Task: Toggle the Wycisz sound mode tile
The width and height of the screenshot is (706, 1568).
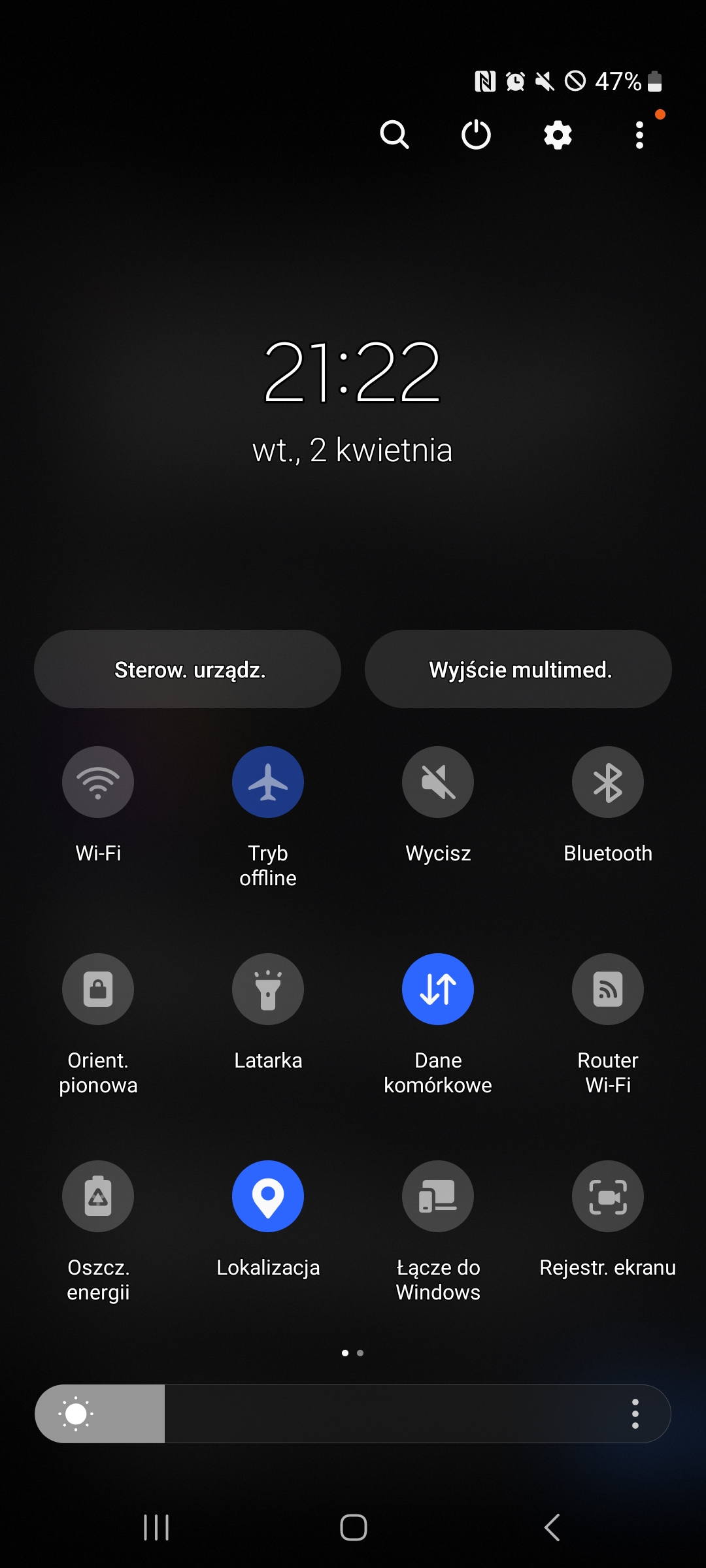Action: point(438,782)
